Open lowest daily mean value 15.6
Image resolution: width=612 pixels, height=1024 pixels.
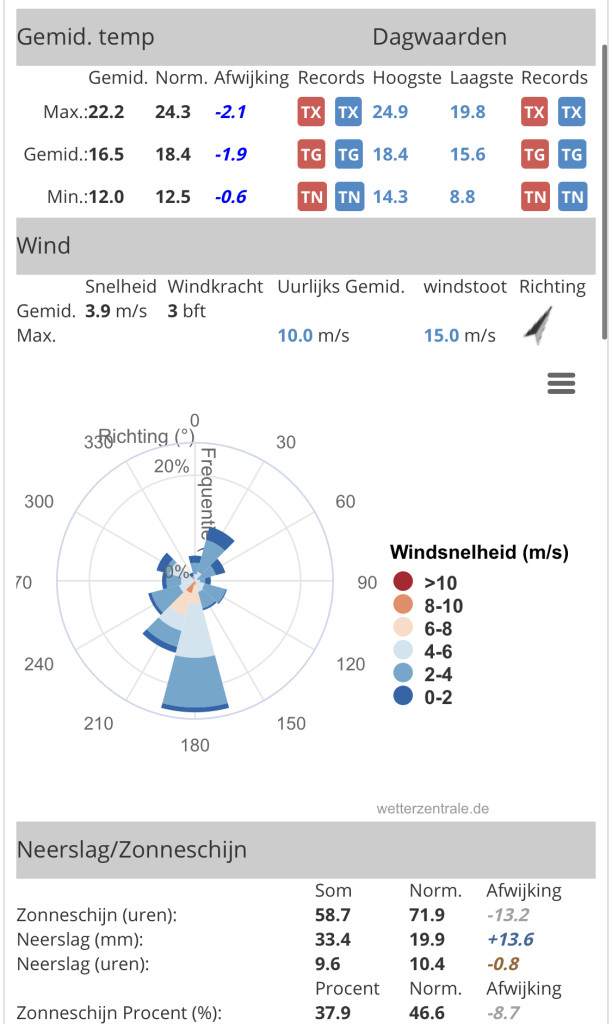coord(468,154)
